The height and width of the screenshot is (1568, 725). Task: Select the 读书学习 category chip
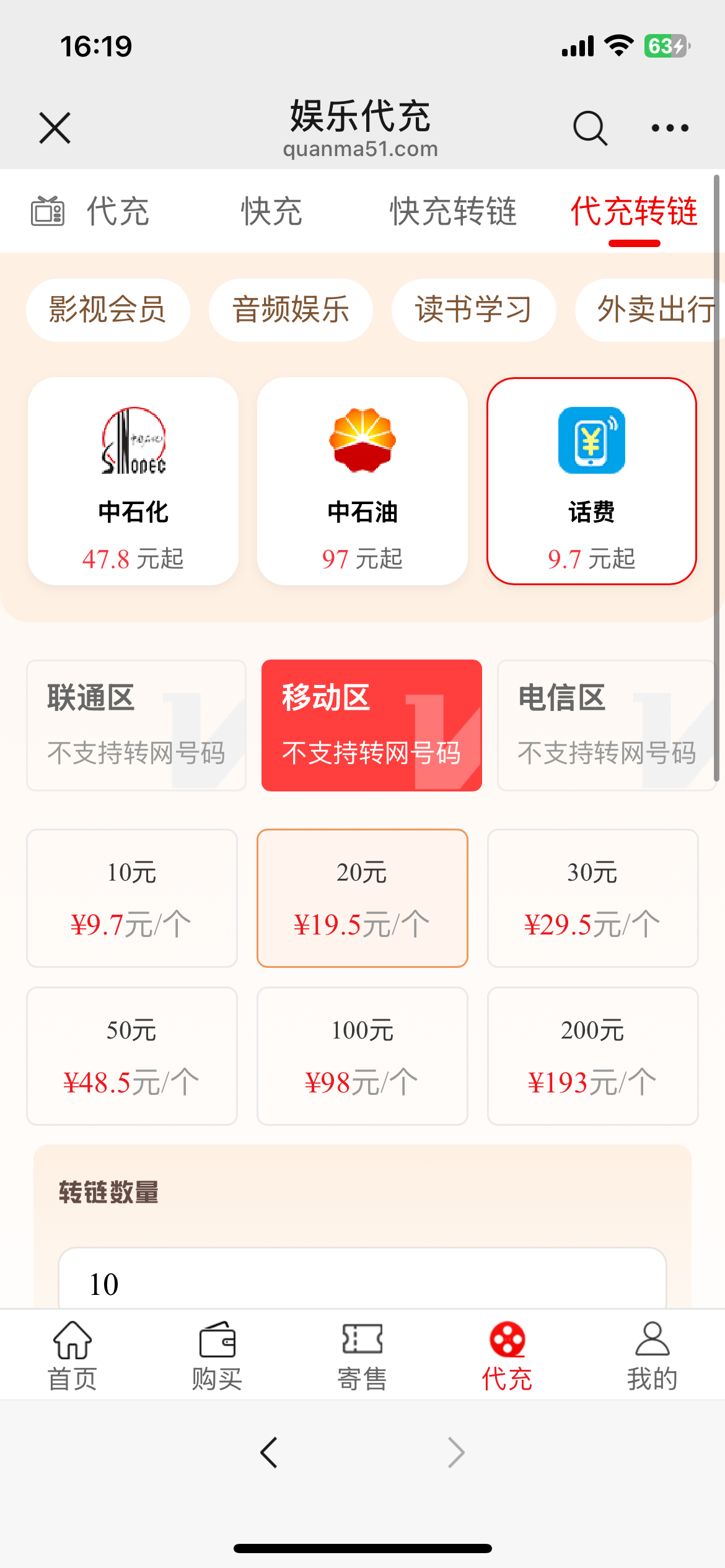[x=473, y=310]
